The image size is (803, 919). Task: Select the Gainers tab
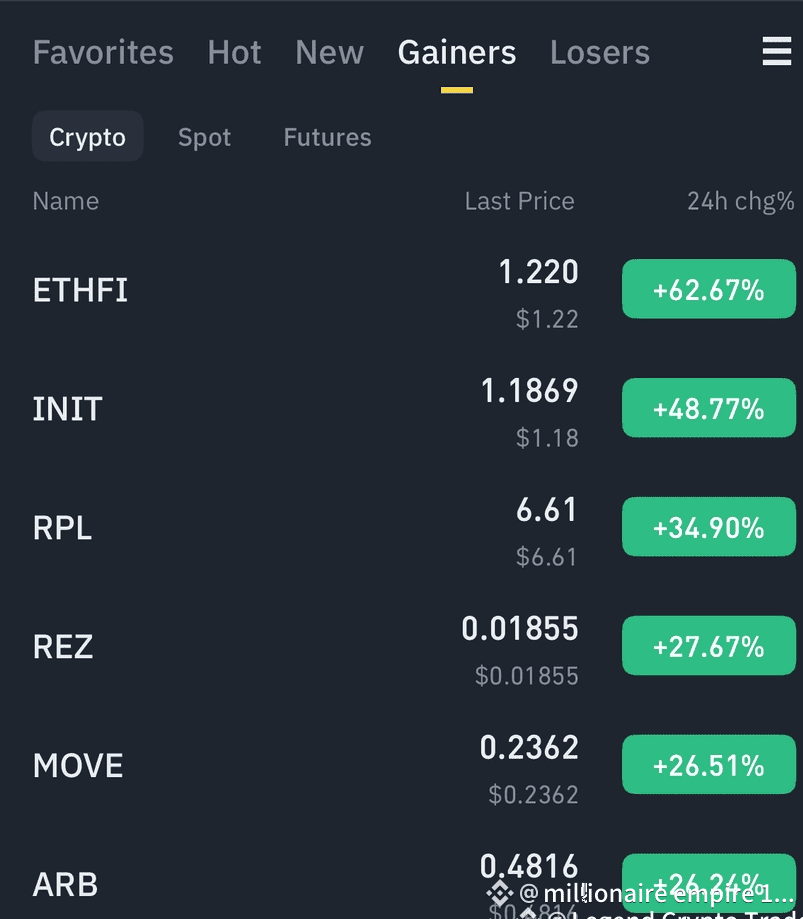coord(457,53)
